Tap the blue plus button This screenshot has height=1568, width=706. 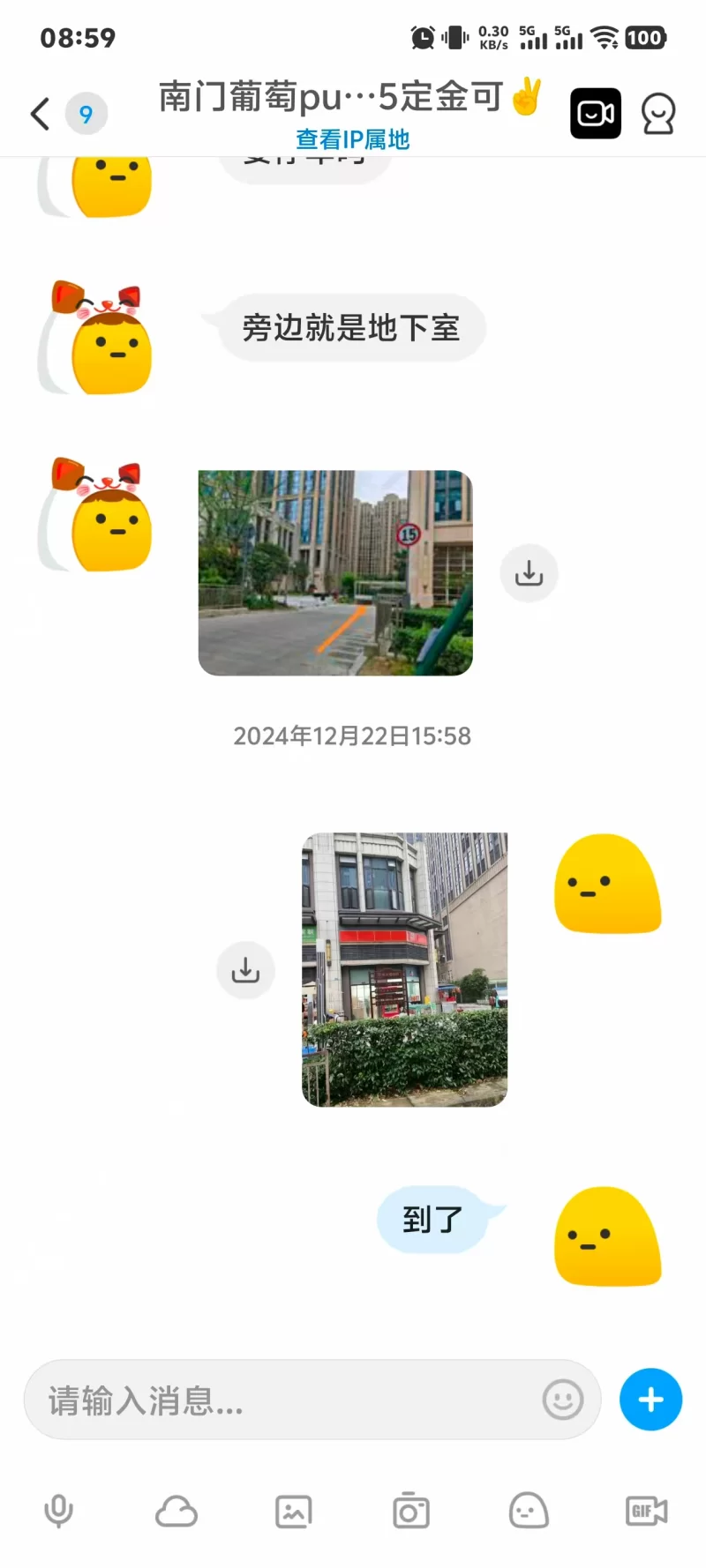(x=650, y=1400)
